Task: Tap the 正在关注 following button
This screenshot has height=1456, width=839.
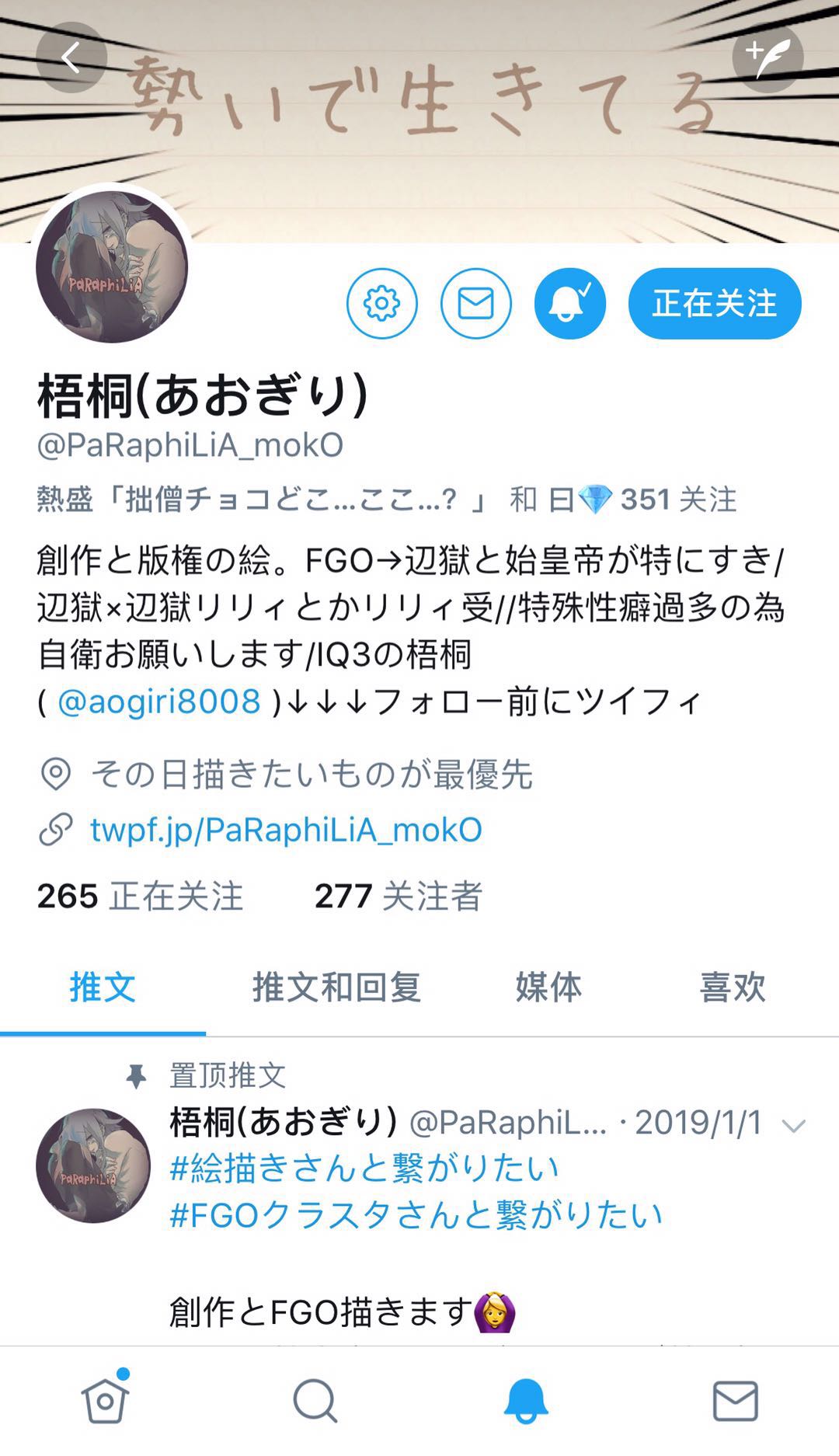Action: click(714, 304)
